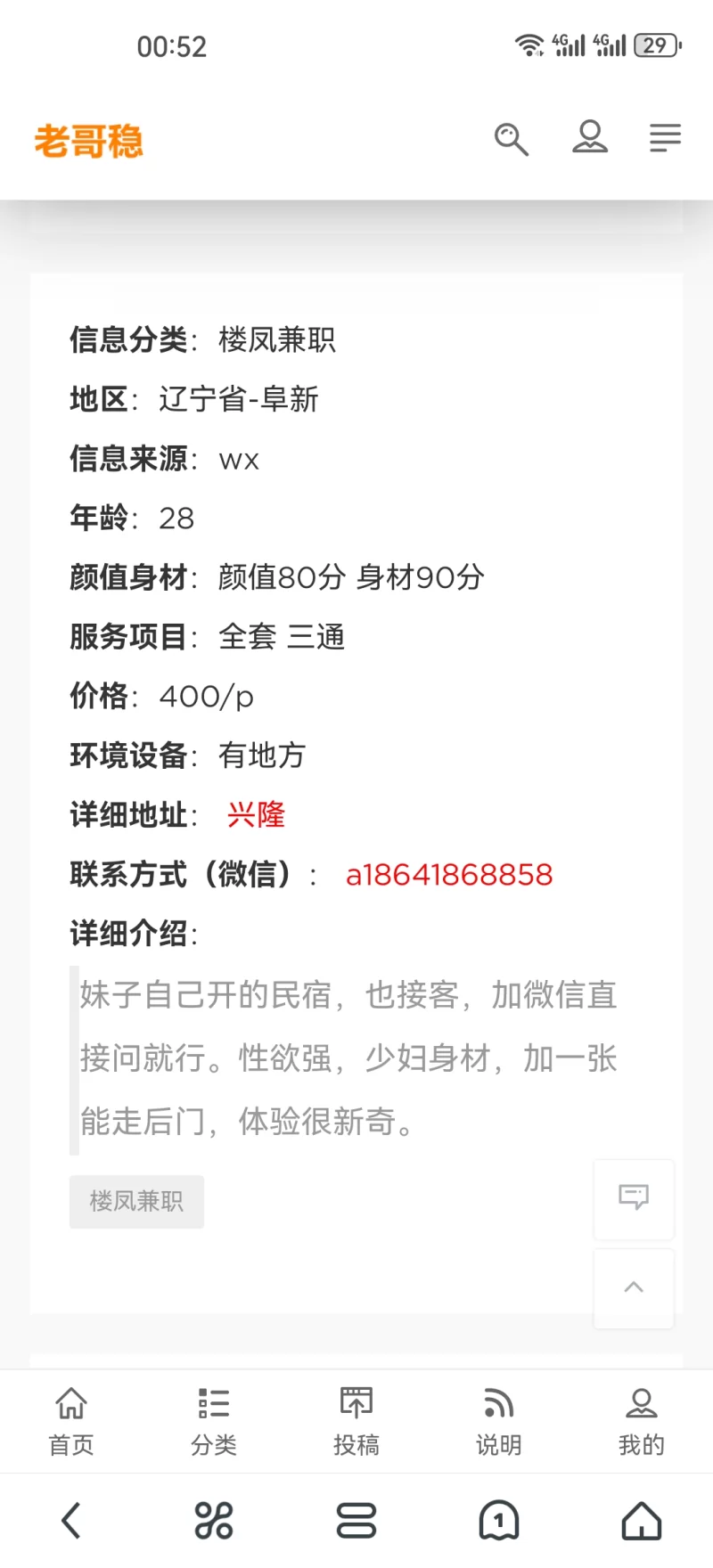Open the user account icon
713x1568 pixels.
tap(589, 137)
